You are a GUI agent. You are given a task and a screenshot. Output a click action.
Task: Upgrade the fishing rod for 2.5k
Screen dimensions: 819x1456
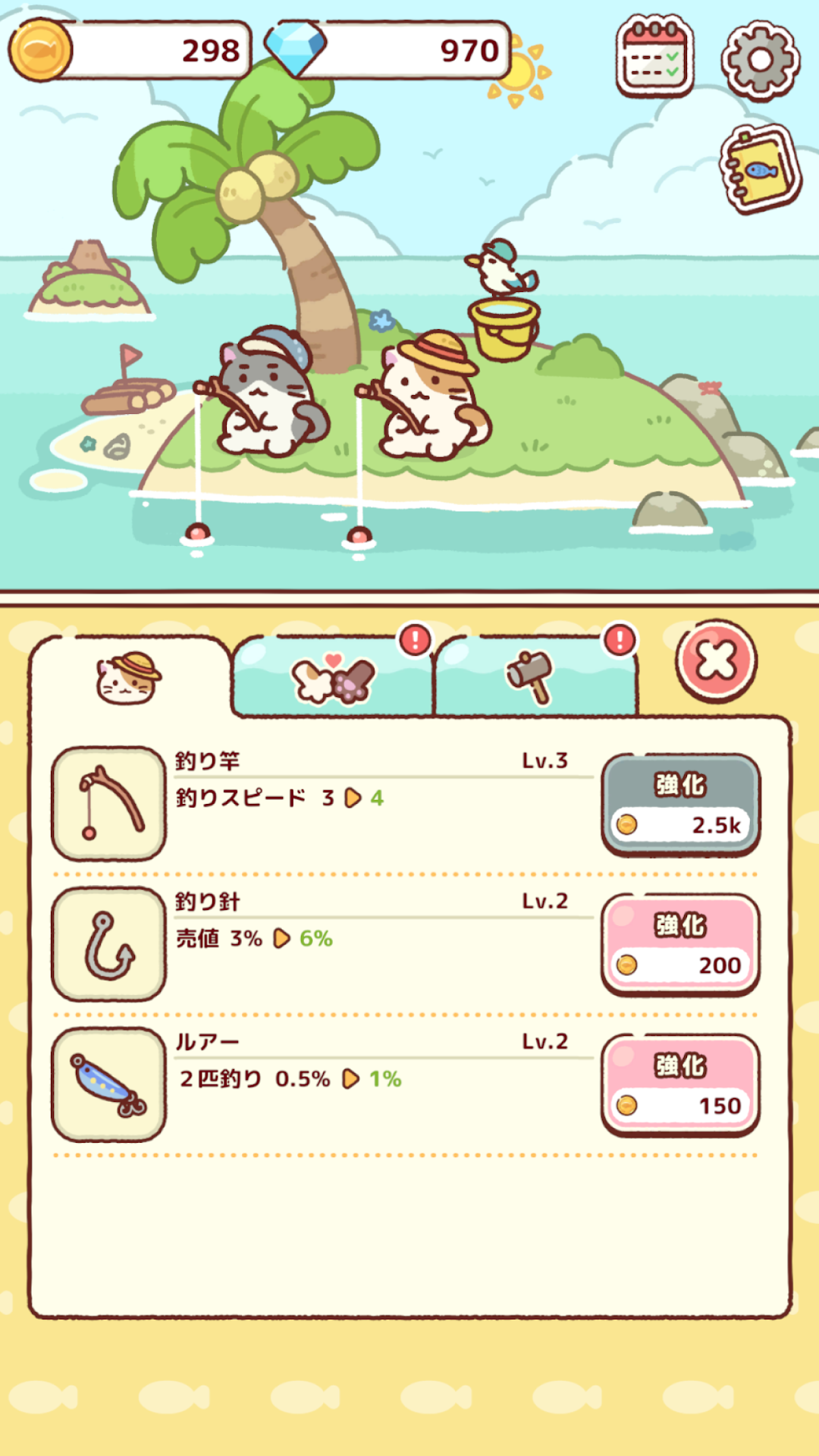[x=681, y=805]
